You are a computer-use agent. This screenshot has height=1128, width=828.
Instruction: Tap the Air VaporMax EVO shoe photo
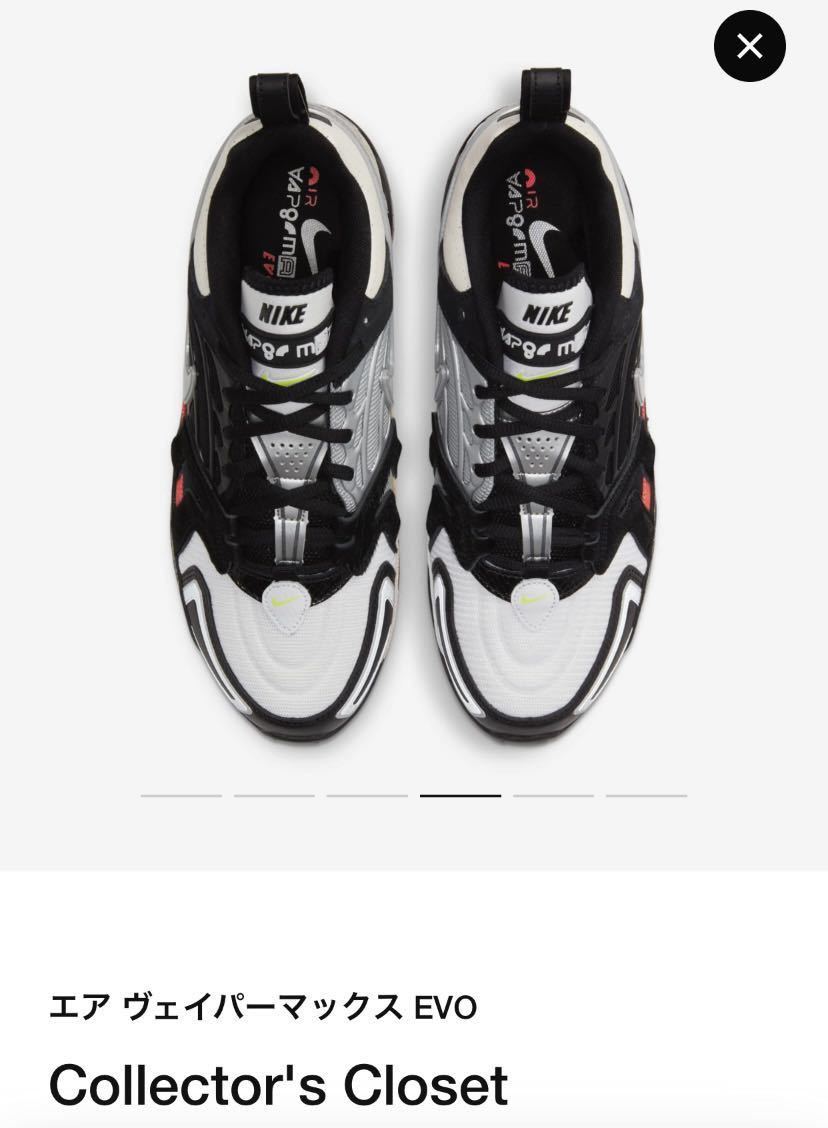tap(414, 400)
